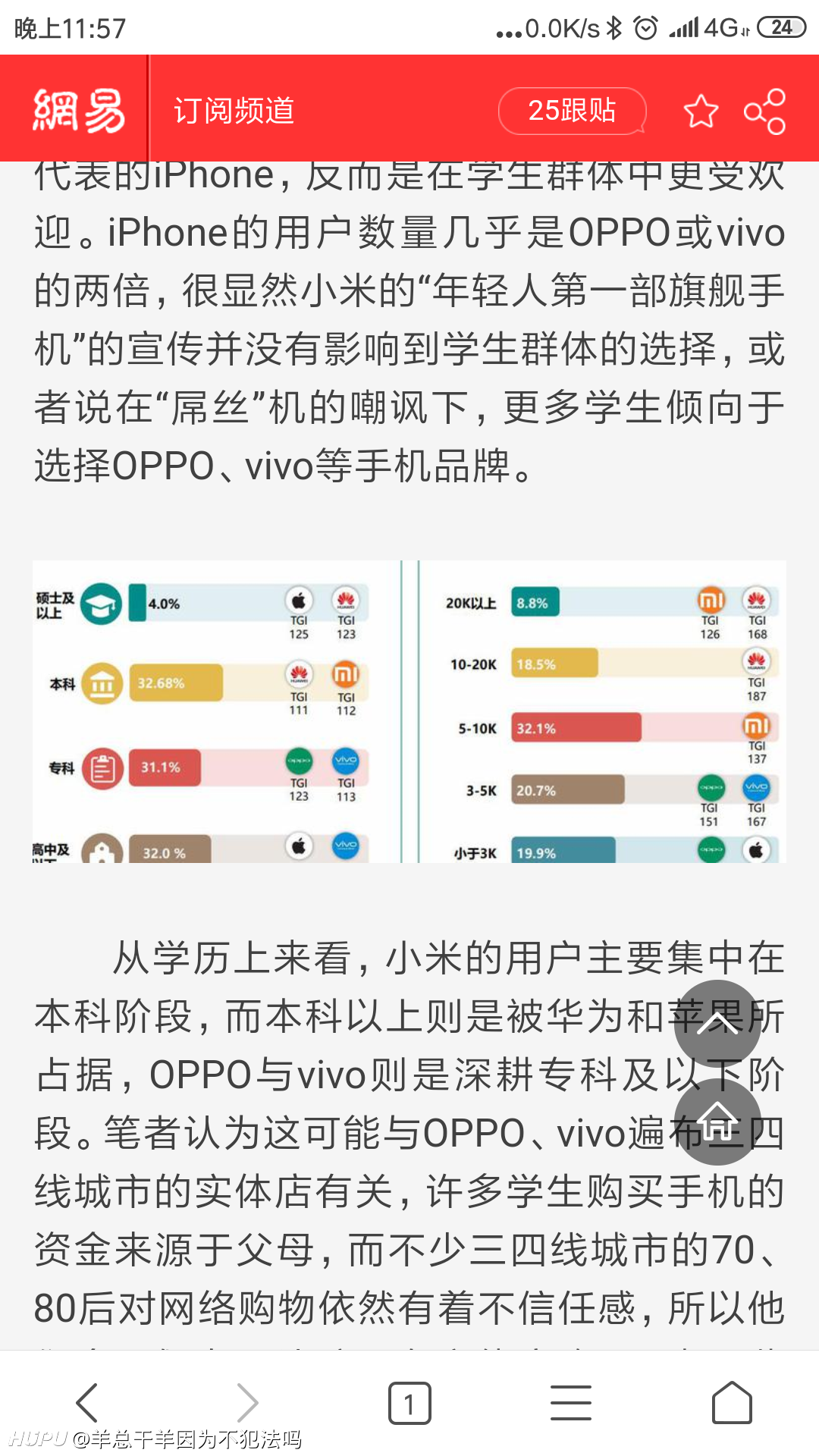Viewport: 819px width, 1456px height.
Task: Go to browser home page
Action: (x=732, y=1402)
